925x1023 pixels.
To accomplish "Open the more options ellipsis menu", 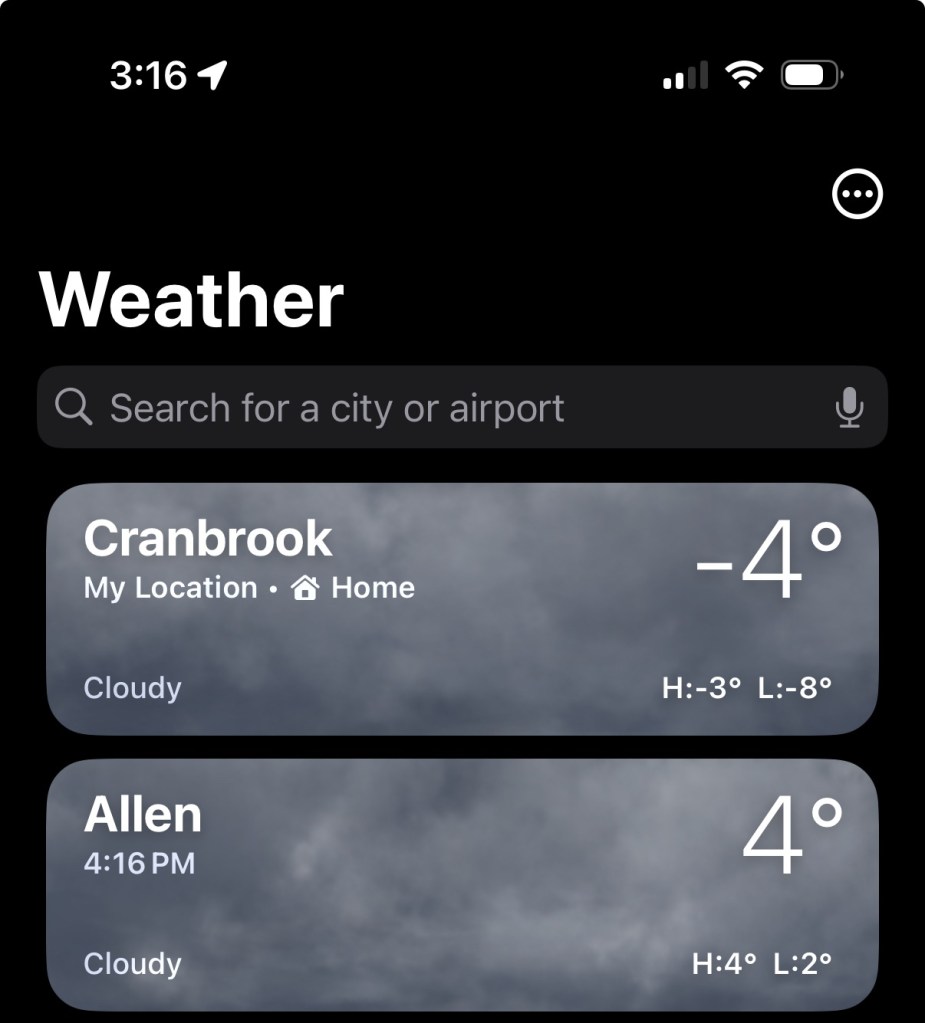I will point(857,194).
